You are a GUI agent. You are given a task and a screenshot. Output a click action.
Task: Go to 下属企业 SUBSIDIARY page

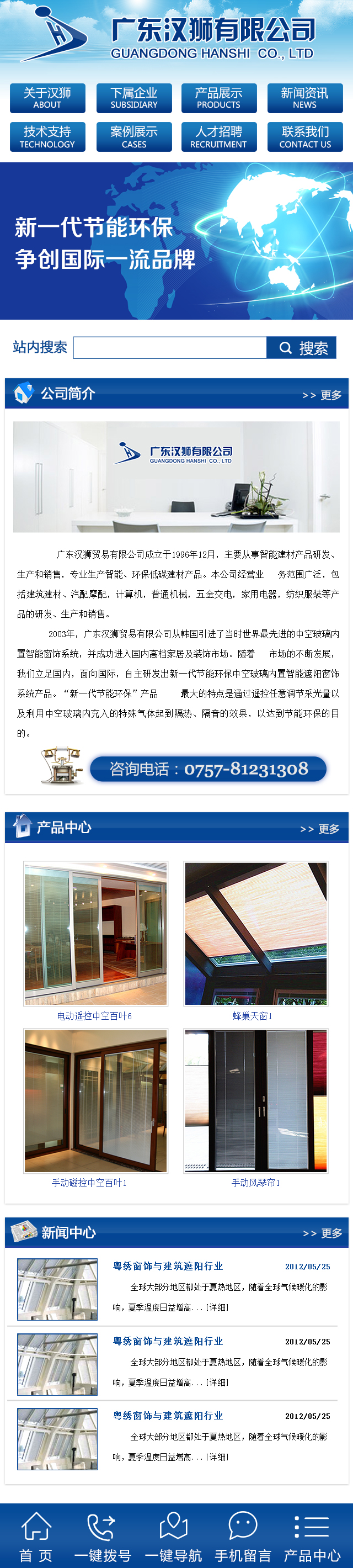[x=133, y=98]
